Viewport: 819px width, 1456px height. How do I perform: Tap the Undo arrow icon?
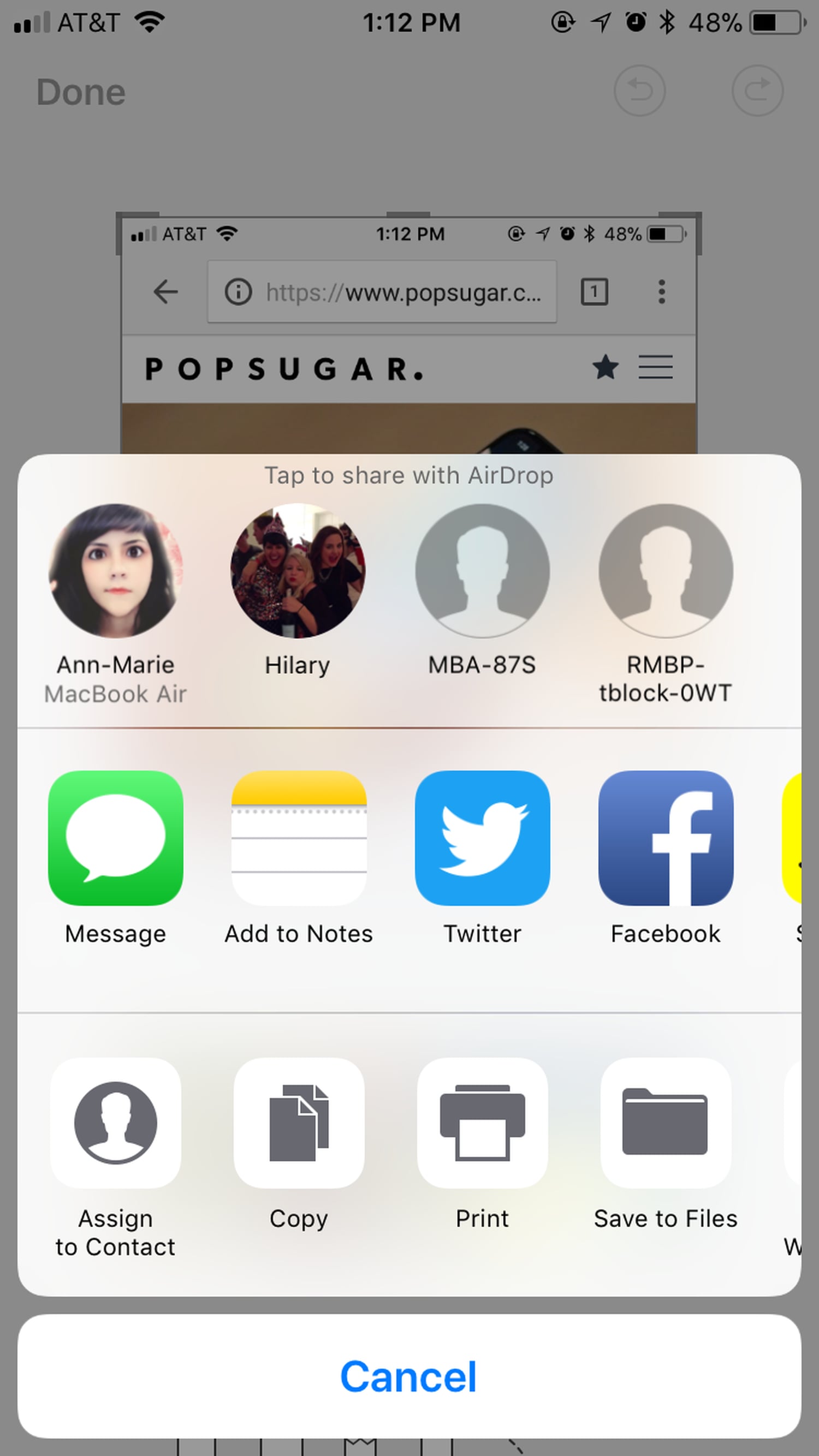(x=640, y=91)
